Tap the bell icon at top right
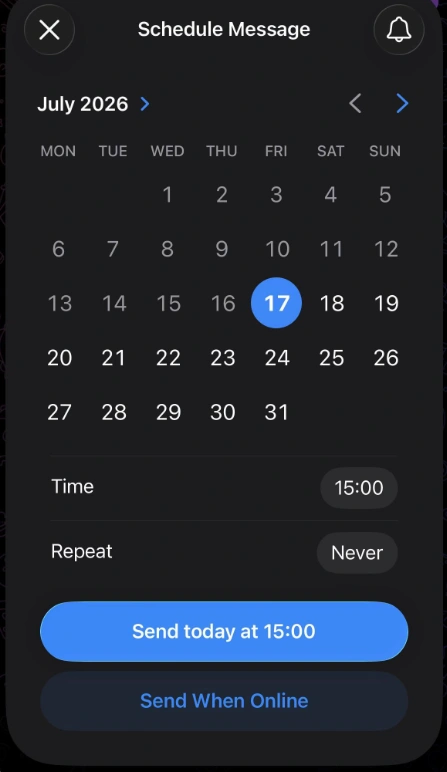 click(x=399, y=30)
